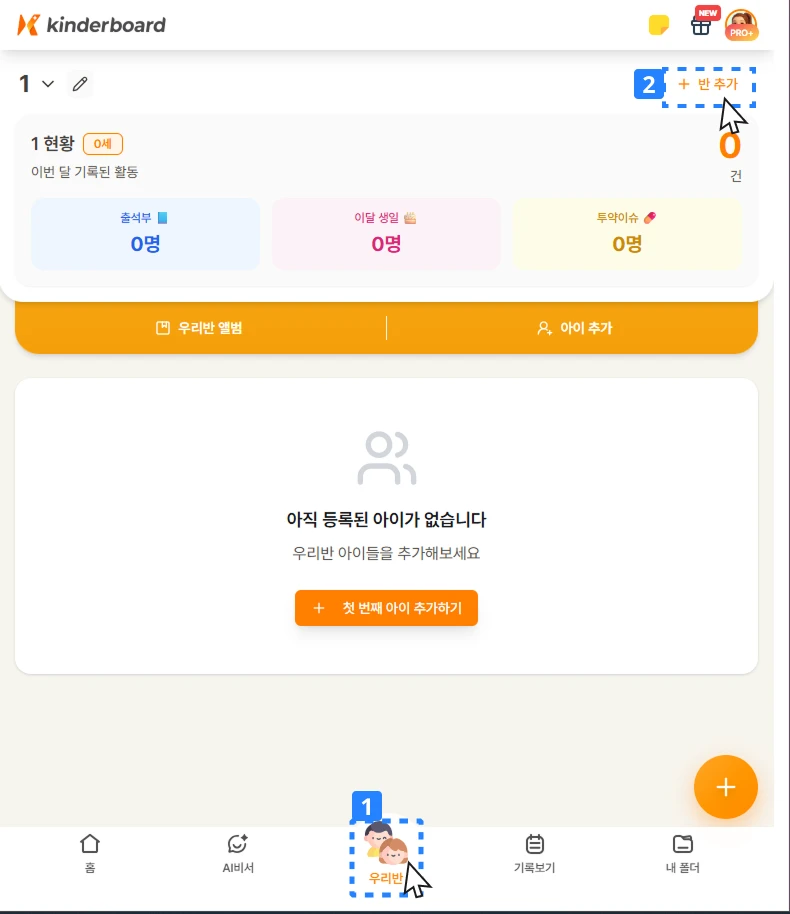Tap 첫 번째 아이 추가하기 button
790x914 pixels.
[386, 608]
